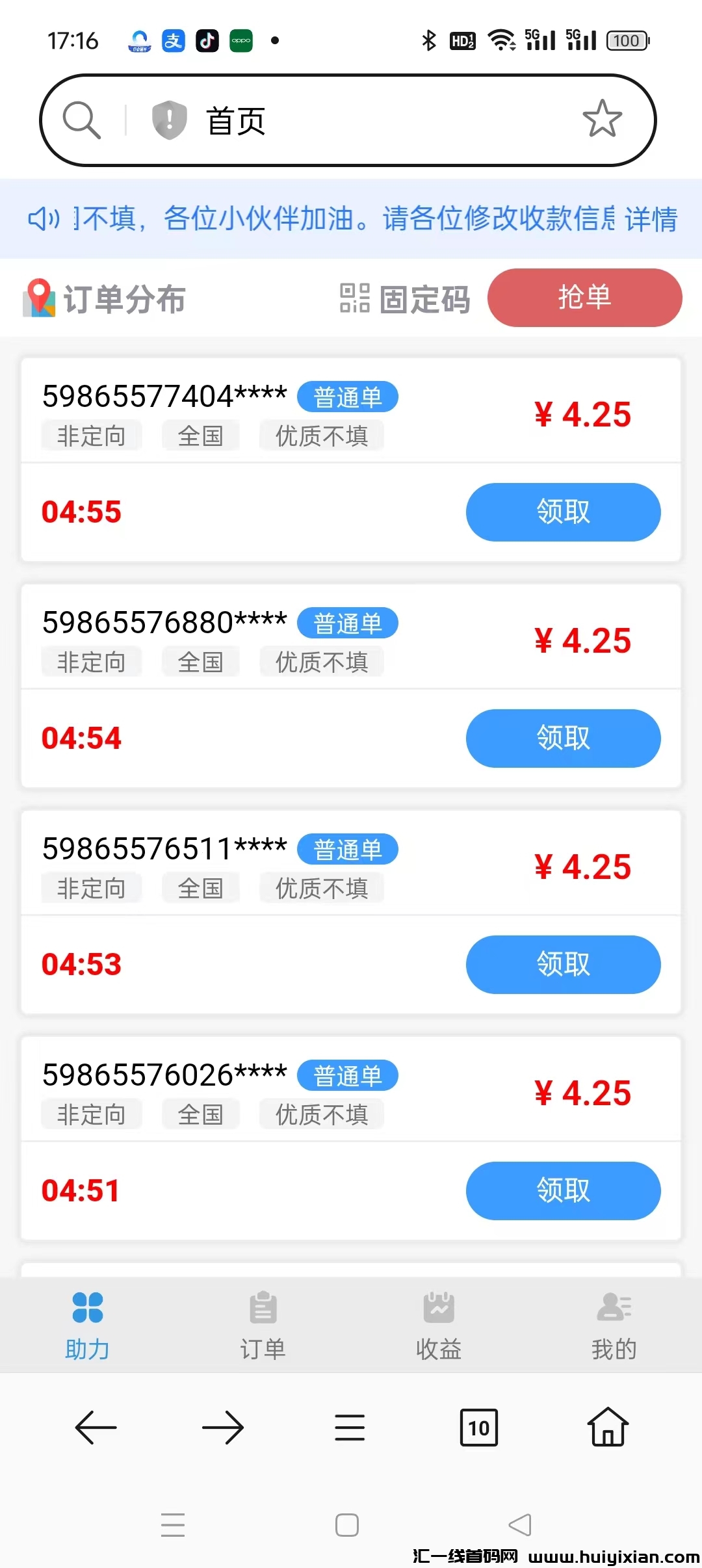Show the 10 open browser tabs
Viewport: 702px width, 1568px height.
coord(478,1428)
